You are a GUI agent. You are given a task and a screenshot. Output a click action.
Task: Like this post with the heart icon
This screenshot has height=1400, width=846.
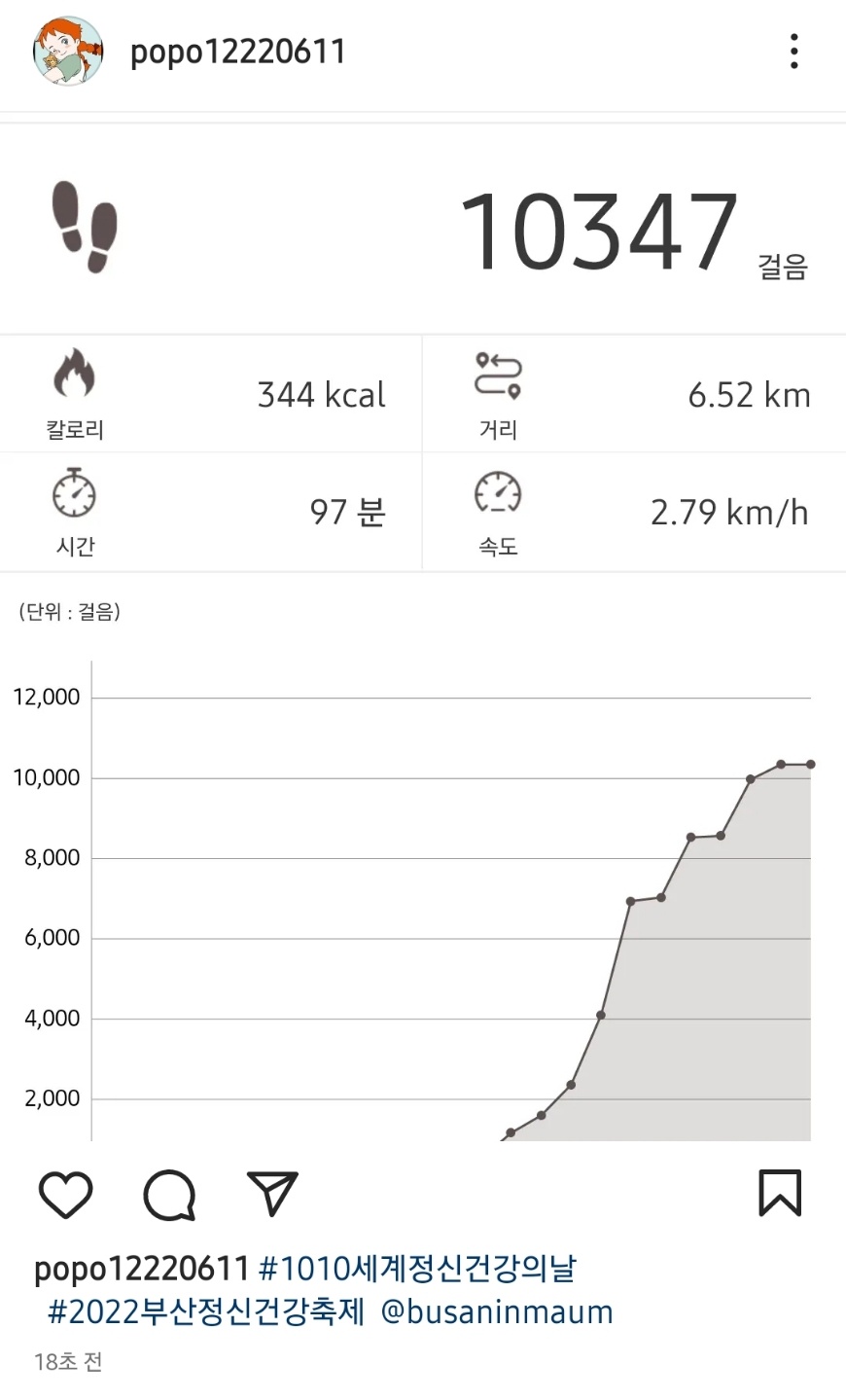(65, 1194)
